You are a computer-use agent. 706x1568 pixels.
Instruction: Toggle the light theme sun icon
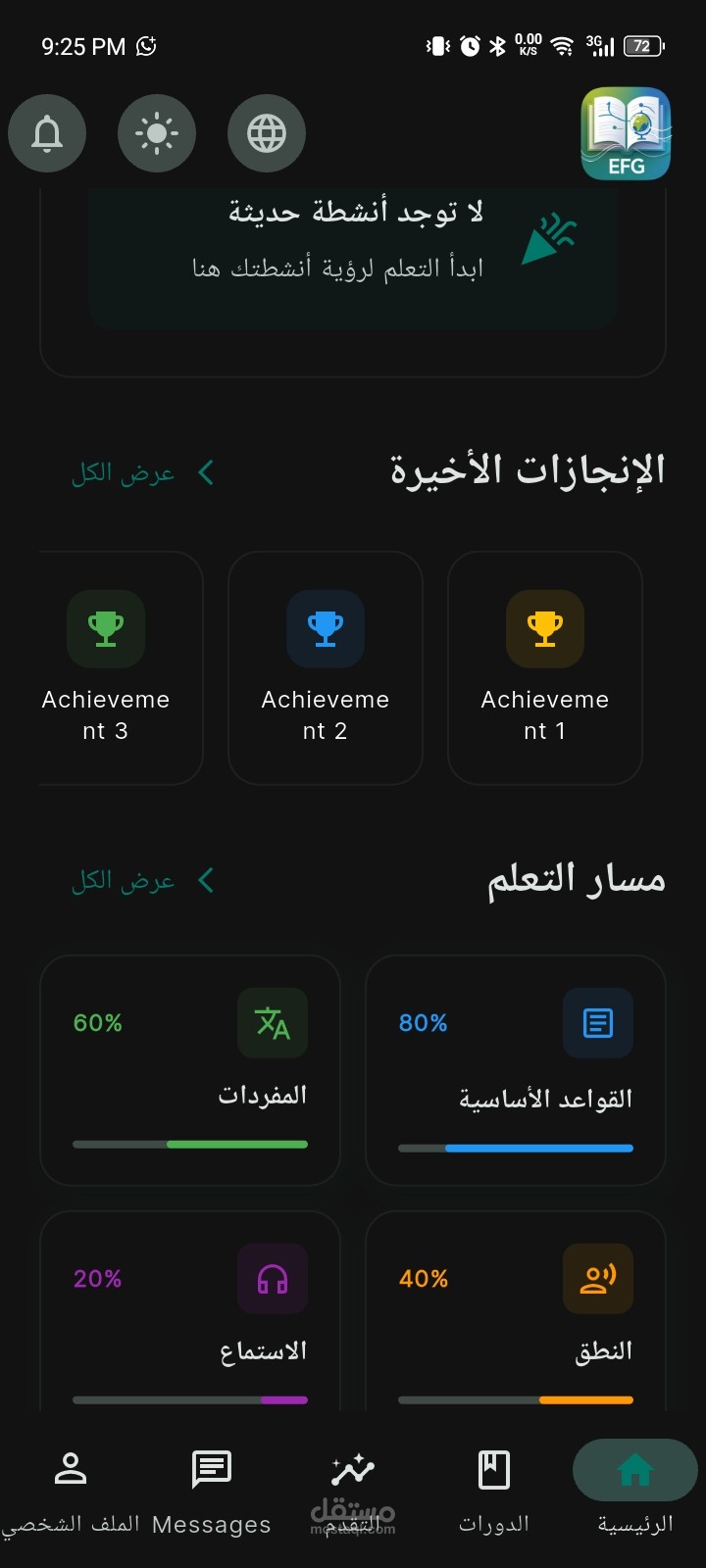tap(157, 133)
